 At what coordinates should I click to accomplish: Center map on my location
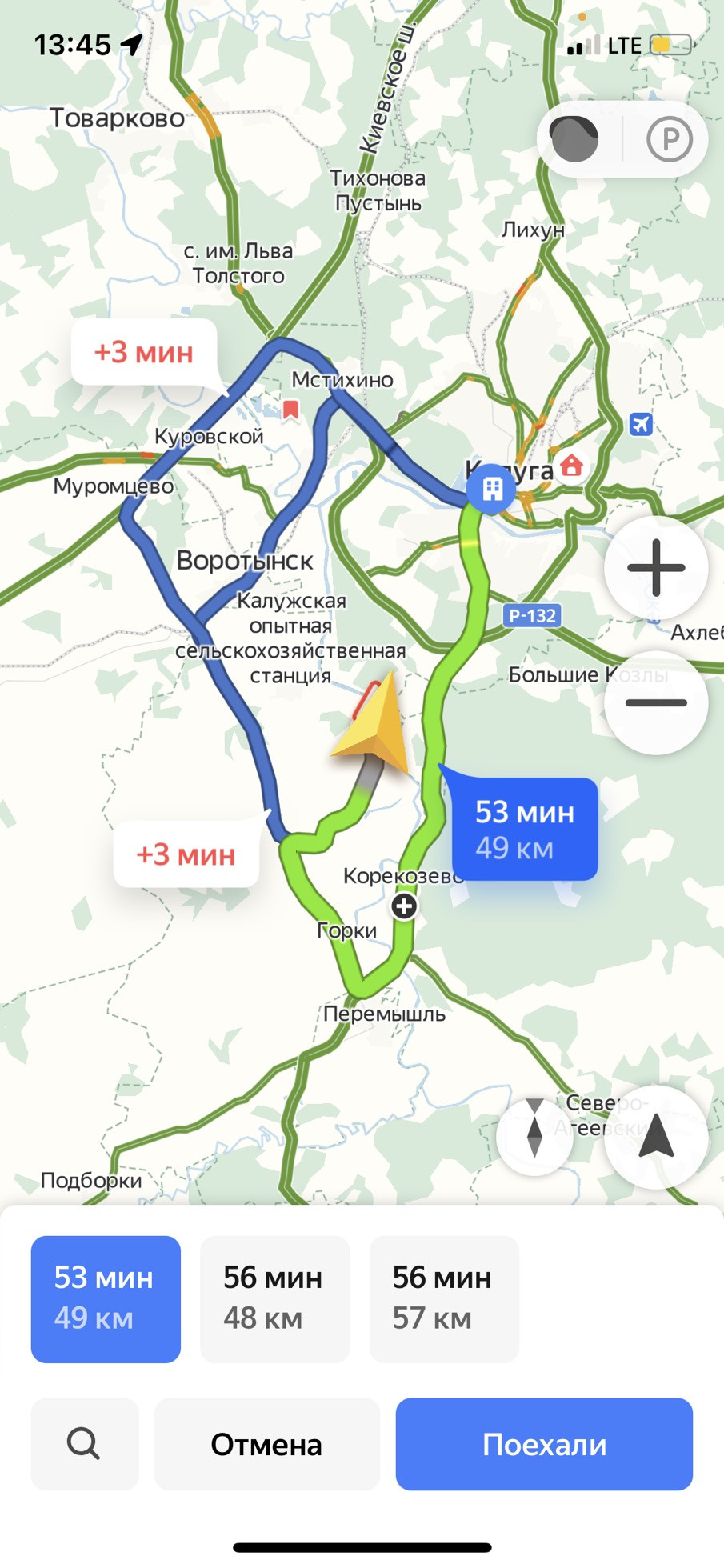pos(656,1136)
